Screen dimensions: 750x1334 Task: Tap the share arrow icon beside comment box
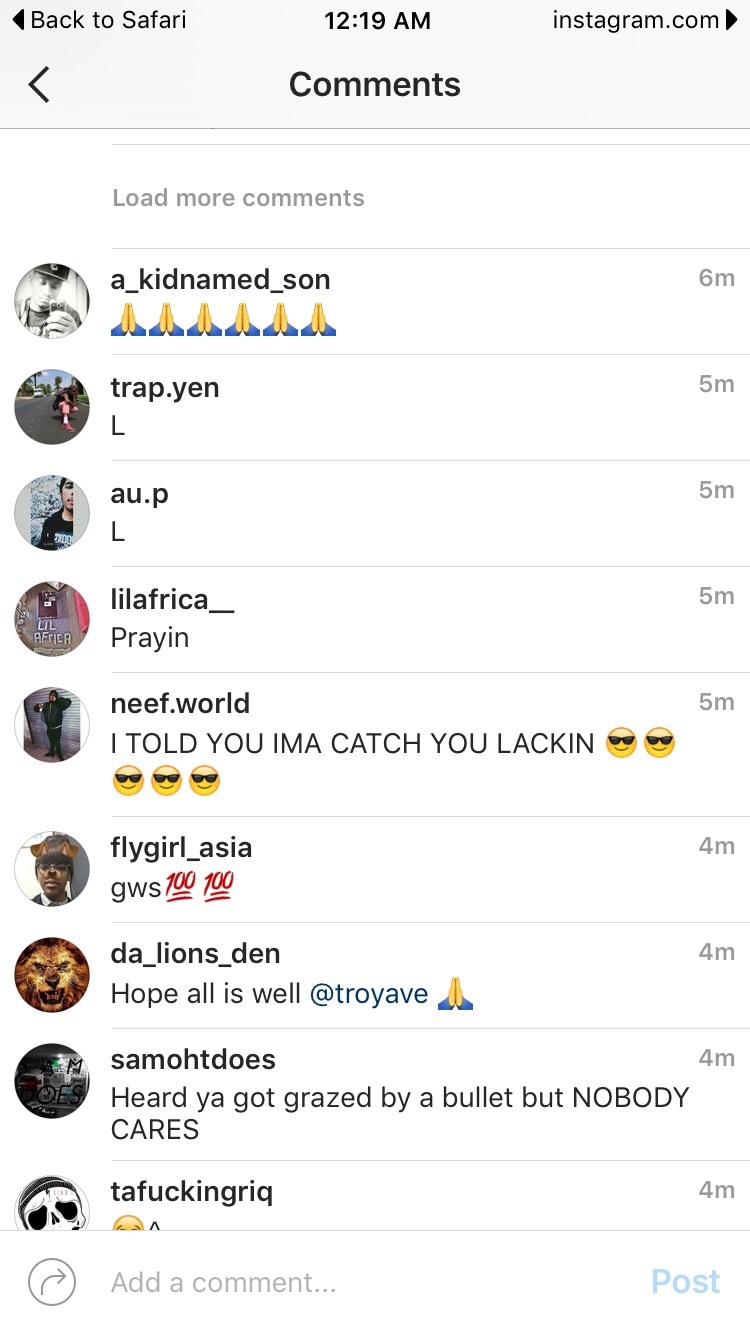coord(52,1282)
